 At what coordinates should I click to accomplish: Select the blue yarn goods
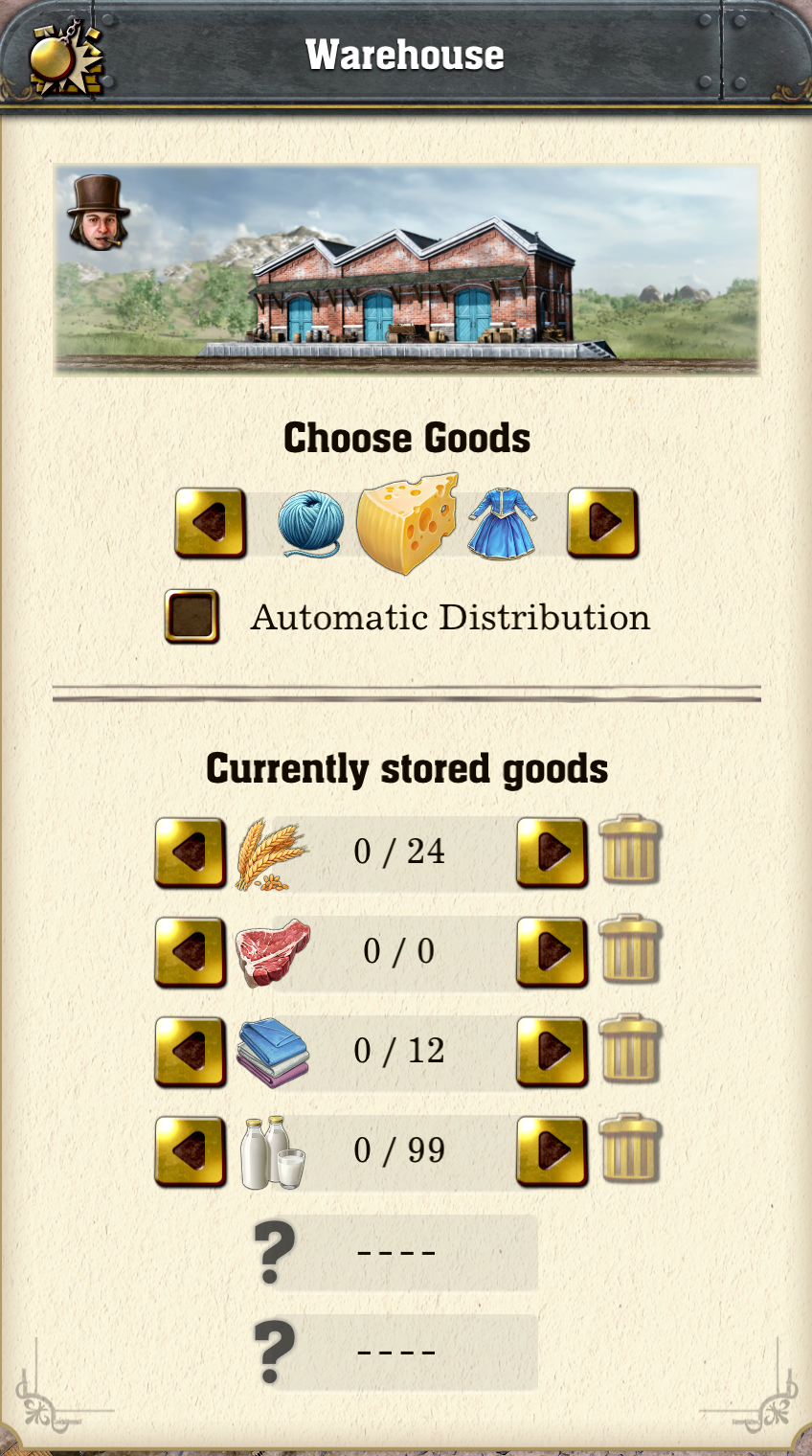pyautogui.click(x=310, y=523)
